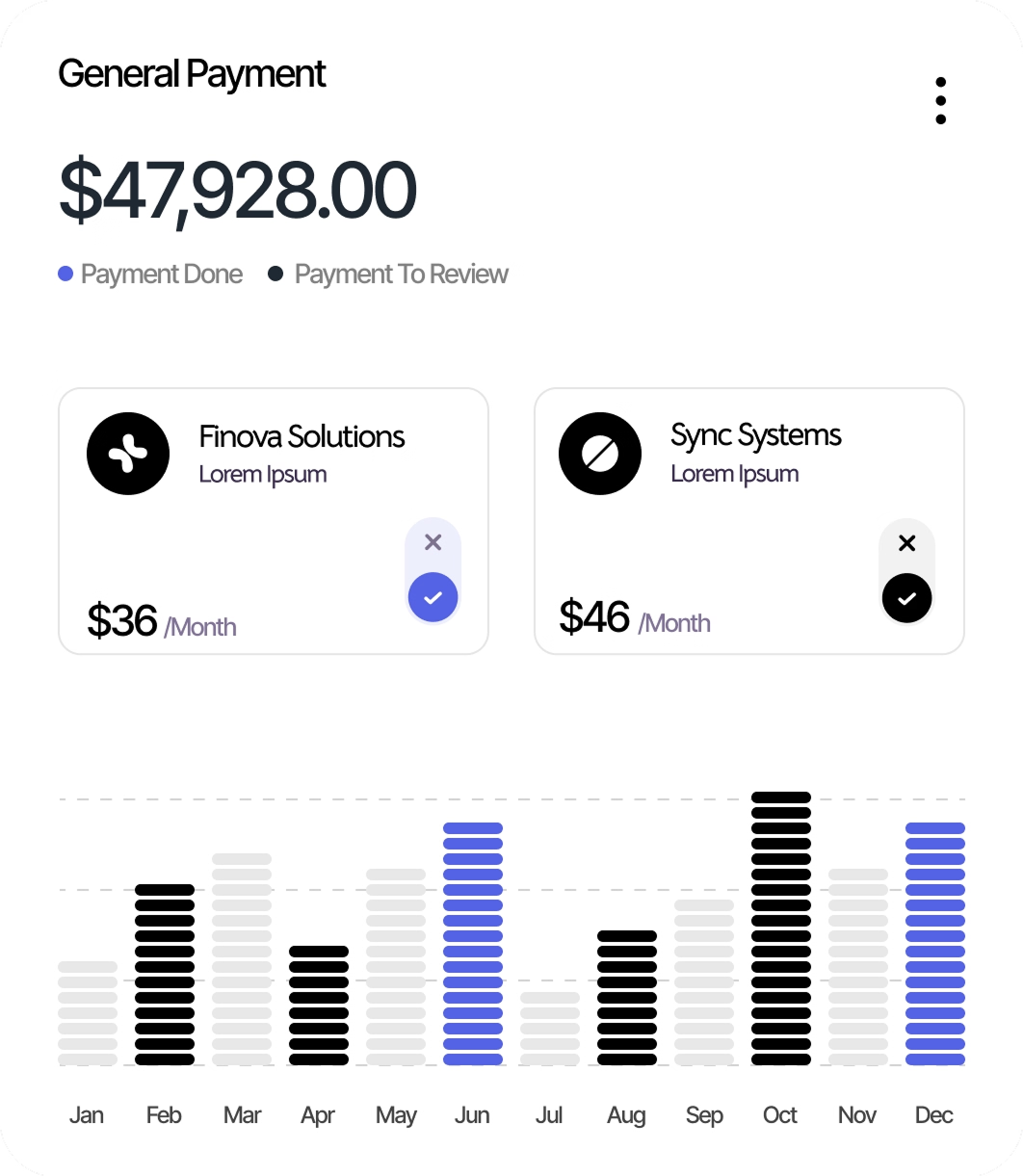Select the Feb bar in the chart
The height and width of the screenshot is (1176, 1023).
tap(165, 975)
